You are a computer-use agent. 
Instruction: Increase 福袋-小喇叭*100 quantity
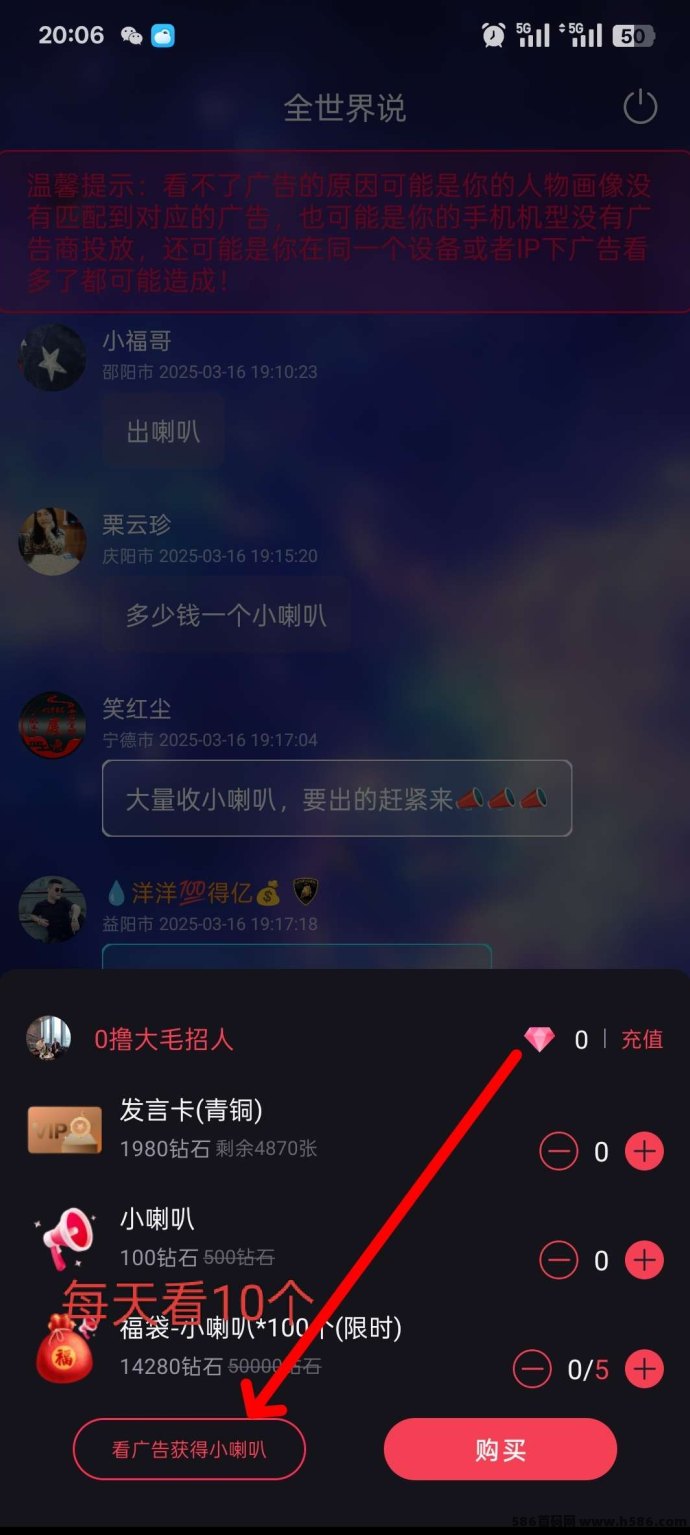(x=644, y=1368)
